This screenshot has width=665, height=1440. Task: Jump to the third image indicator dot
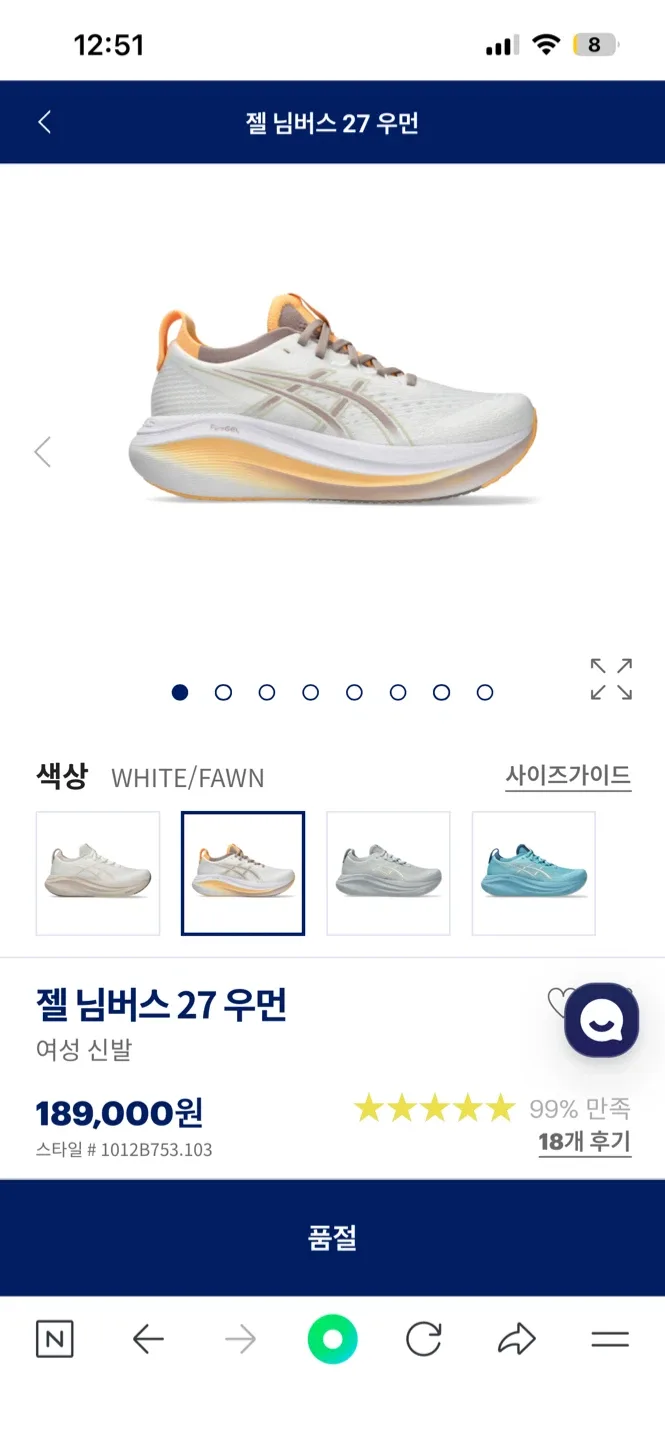tap(267, 692)
